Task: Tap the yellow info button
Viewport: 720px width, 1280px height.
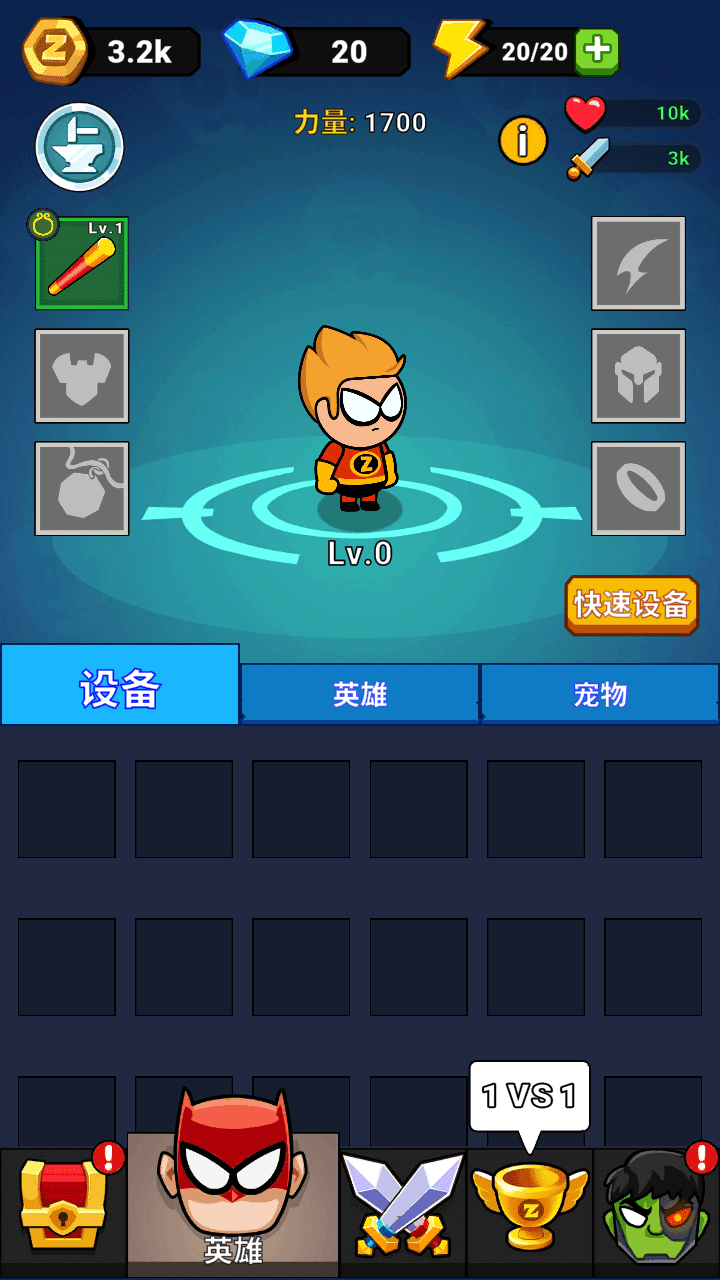Action: point(523,141)
